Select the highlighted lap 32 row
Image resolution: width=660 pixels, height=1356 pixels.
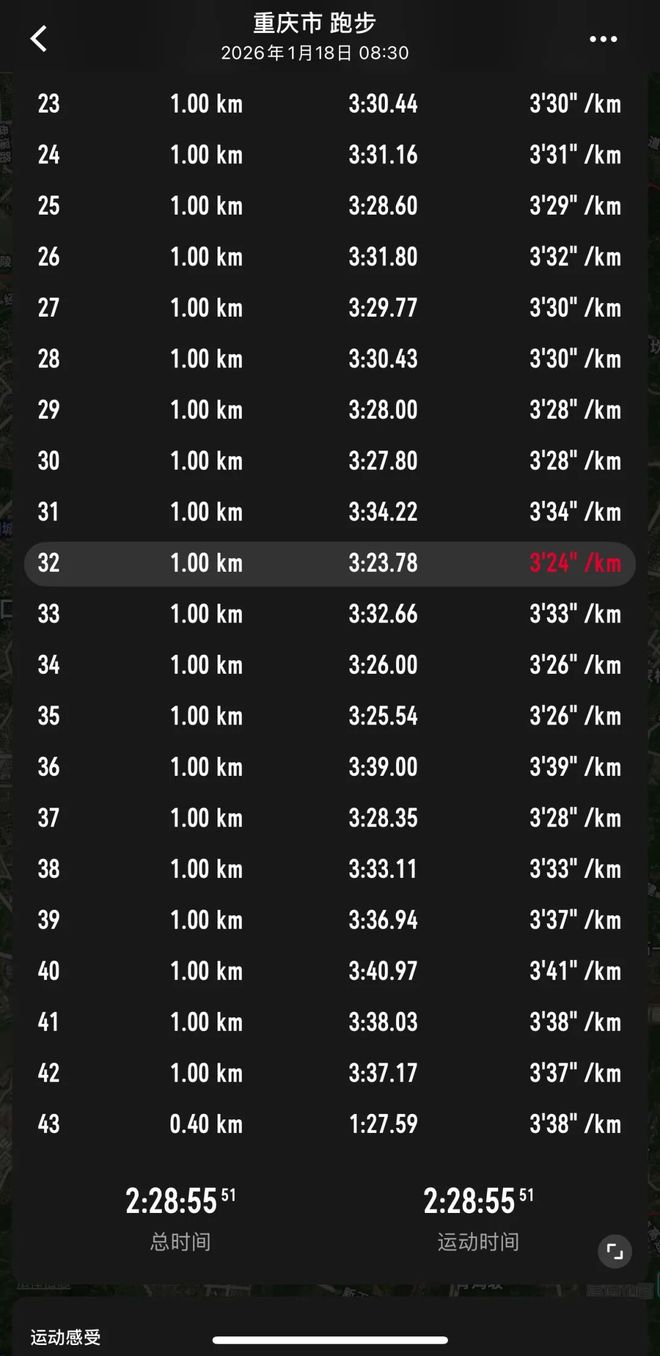tap(330, 563)
